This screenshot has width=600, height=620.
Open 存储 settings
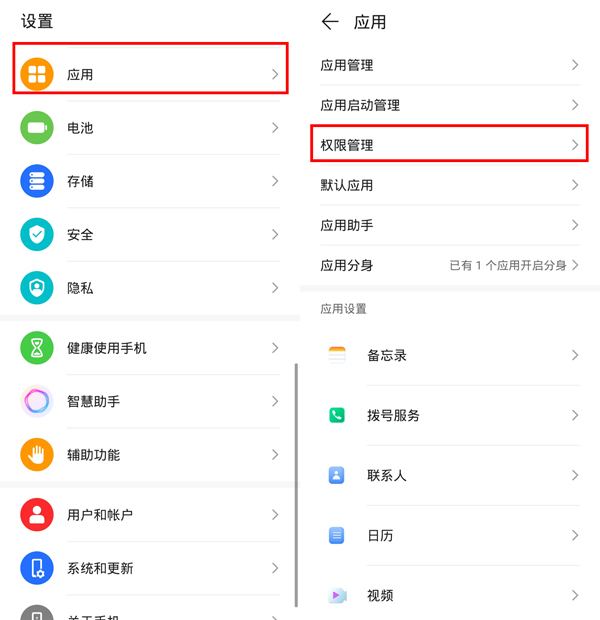pos(150,181)
